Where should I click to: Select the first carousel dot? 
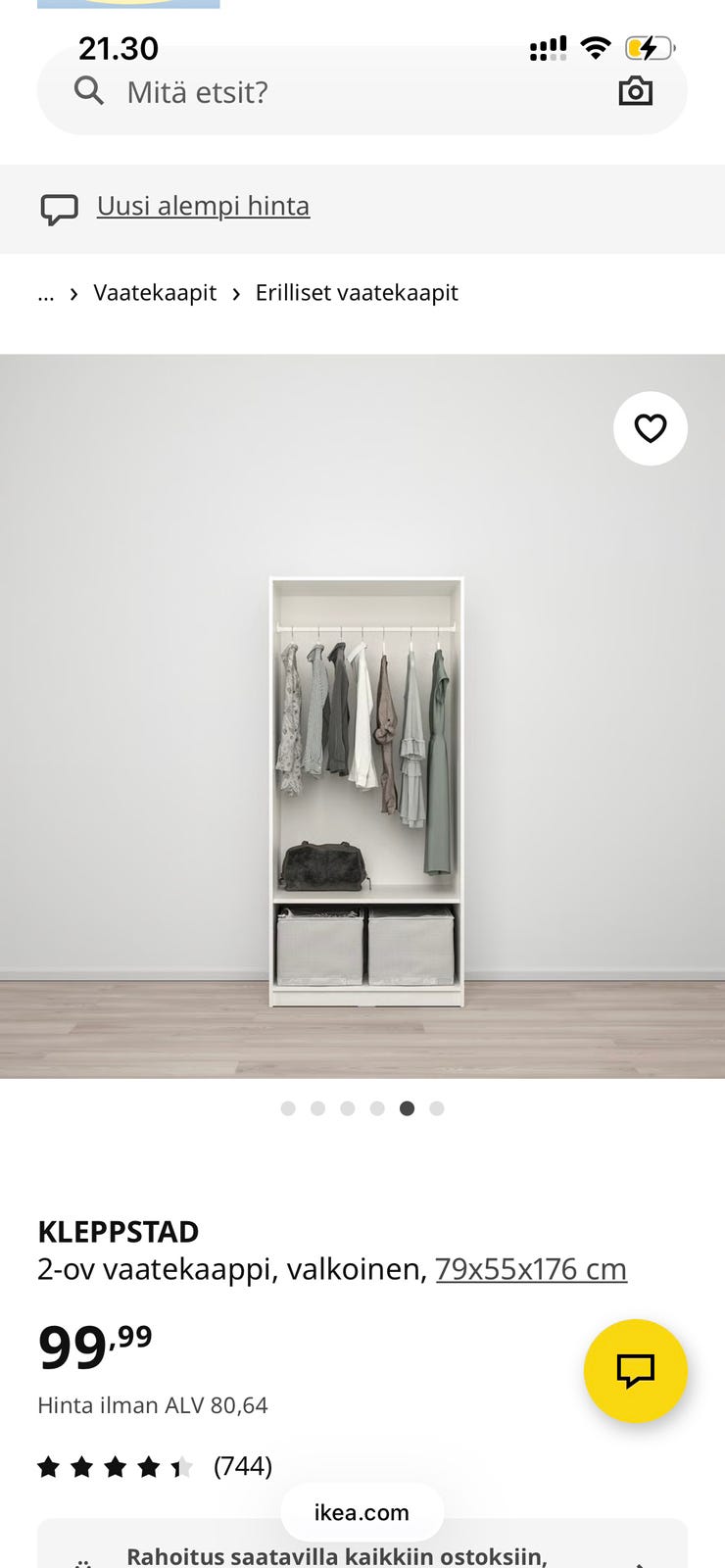pyautogui.click(x=288, y=1108)
